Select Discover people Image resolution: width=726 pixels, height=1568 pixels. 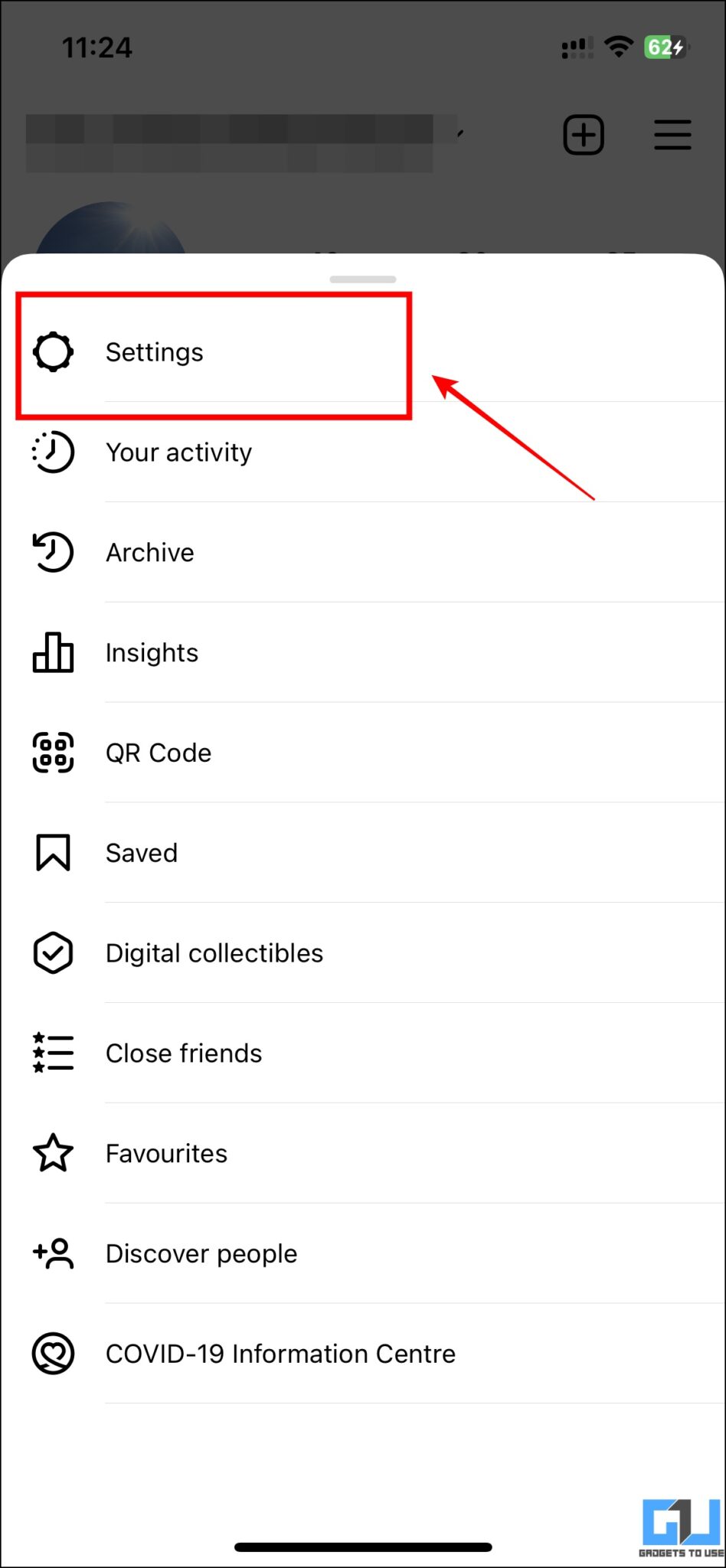pyautogui.click(x=201, y=1254)
